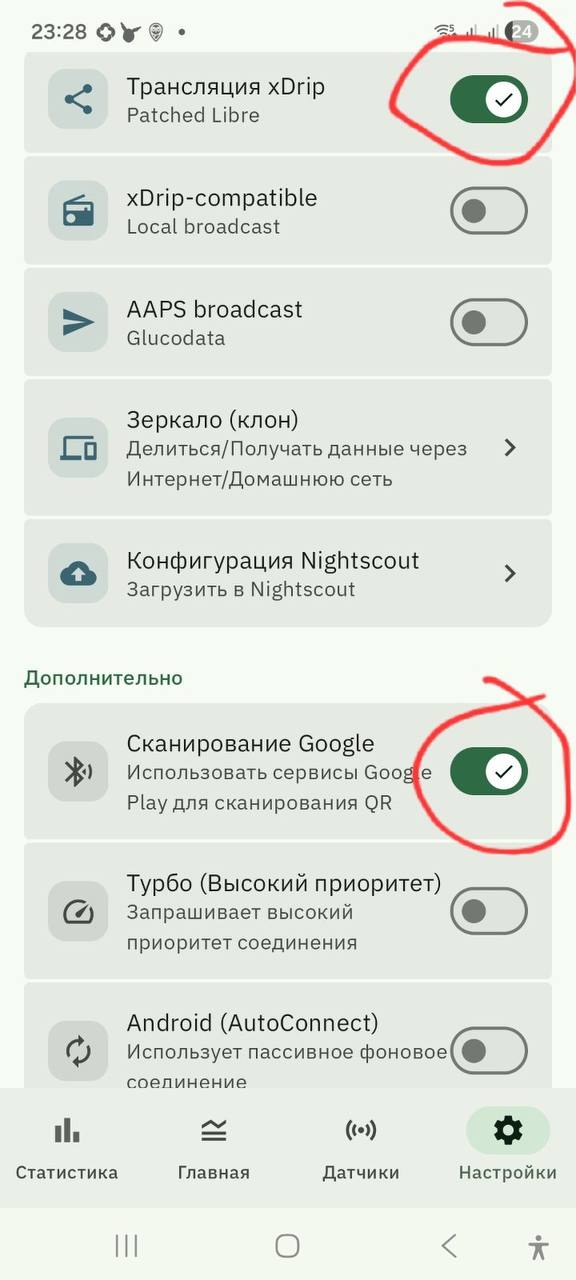Screen dimensions: 576x1280
Task: Go to the Главная tab
Action: 213,1148
